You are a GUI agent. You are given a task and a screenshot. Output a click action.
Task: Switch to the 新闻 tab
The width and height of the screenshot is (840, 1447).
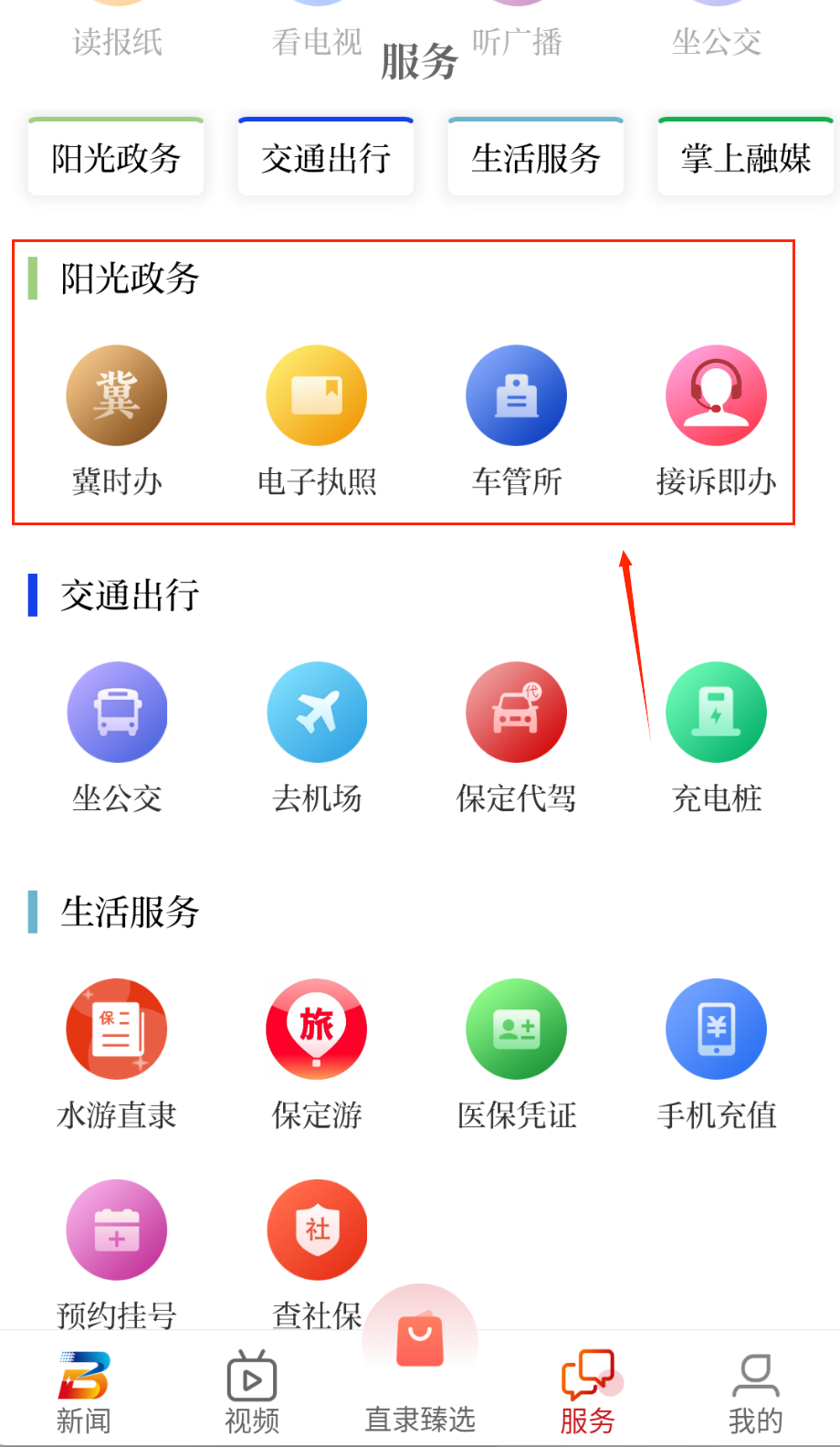point(84,1393)
